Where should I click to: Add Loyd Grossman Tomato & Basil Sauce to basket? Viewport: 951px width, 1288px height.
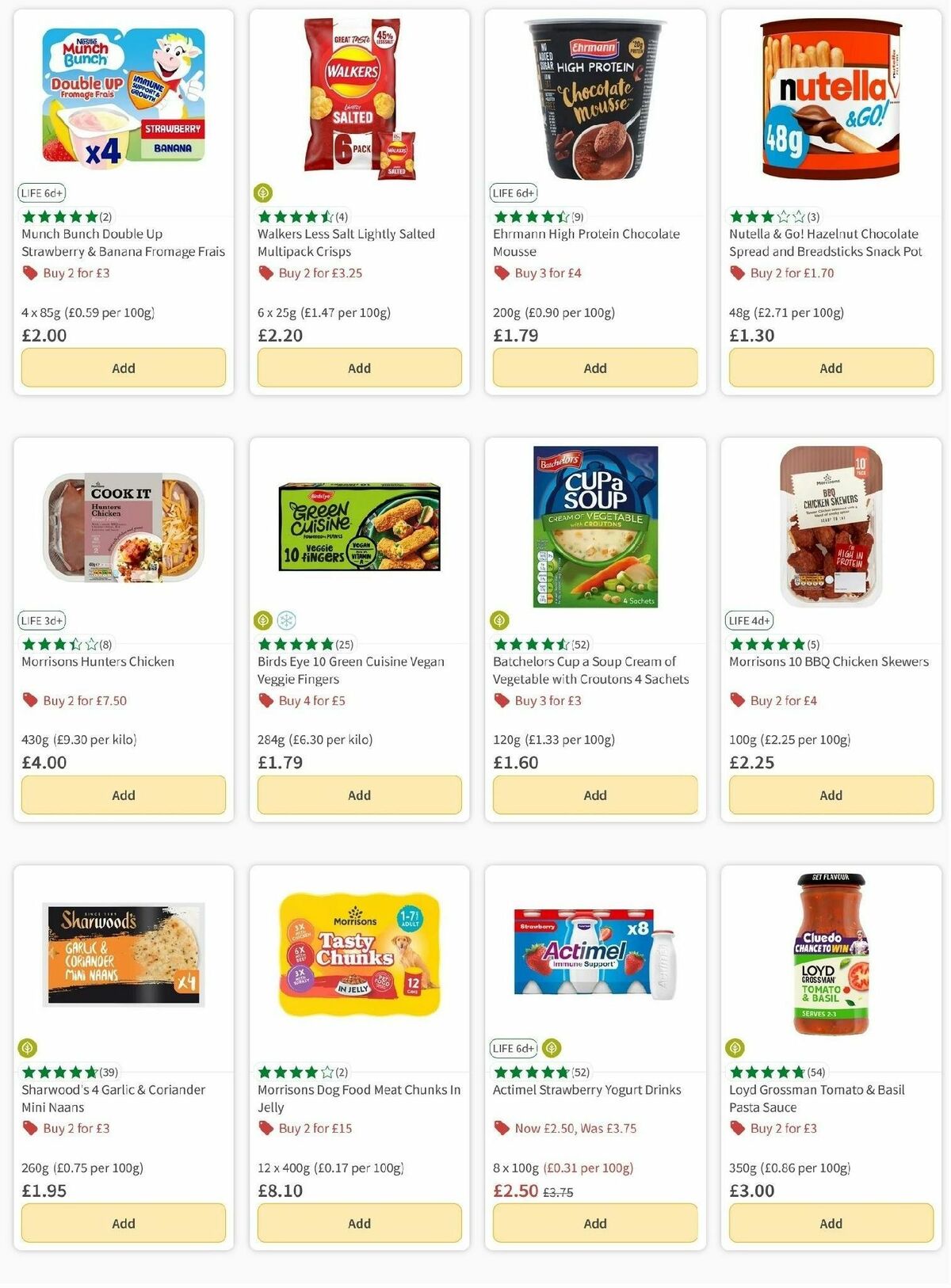point(830,1223)
